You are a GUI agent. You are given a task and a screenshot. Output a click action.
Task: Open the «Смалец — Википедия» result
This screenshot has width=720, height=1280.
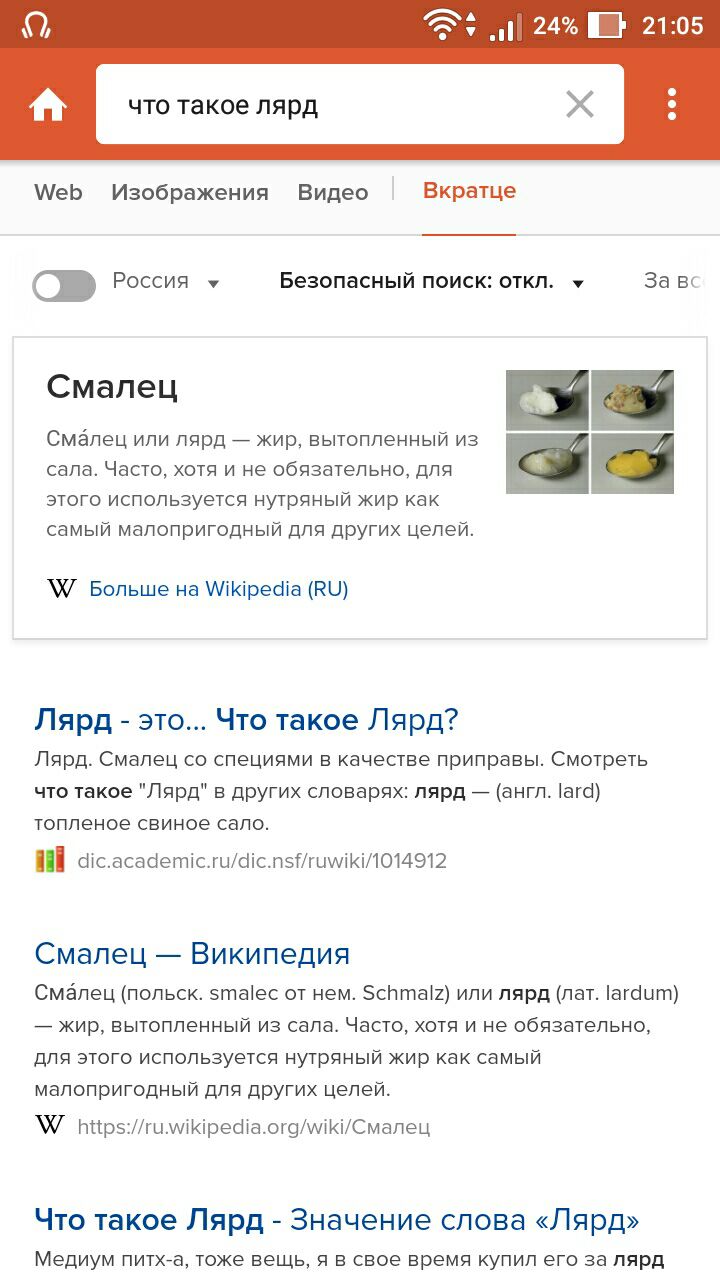(192, 953)
